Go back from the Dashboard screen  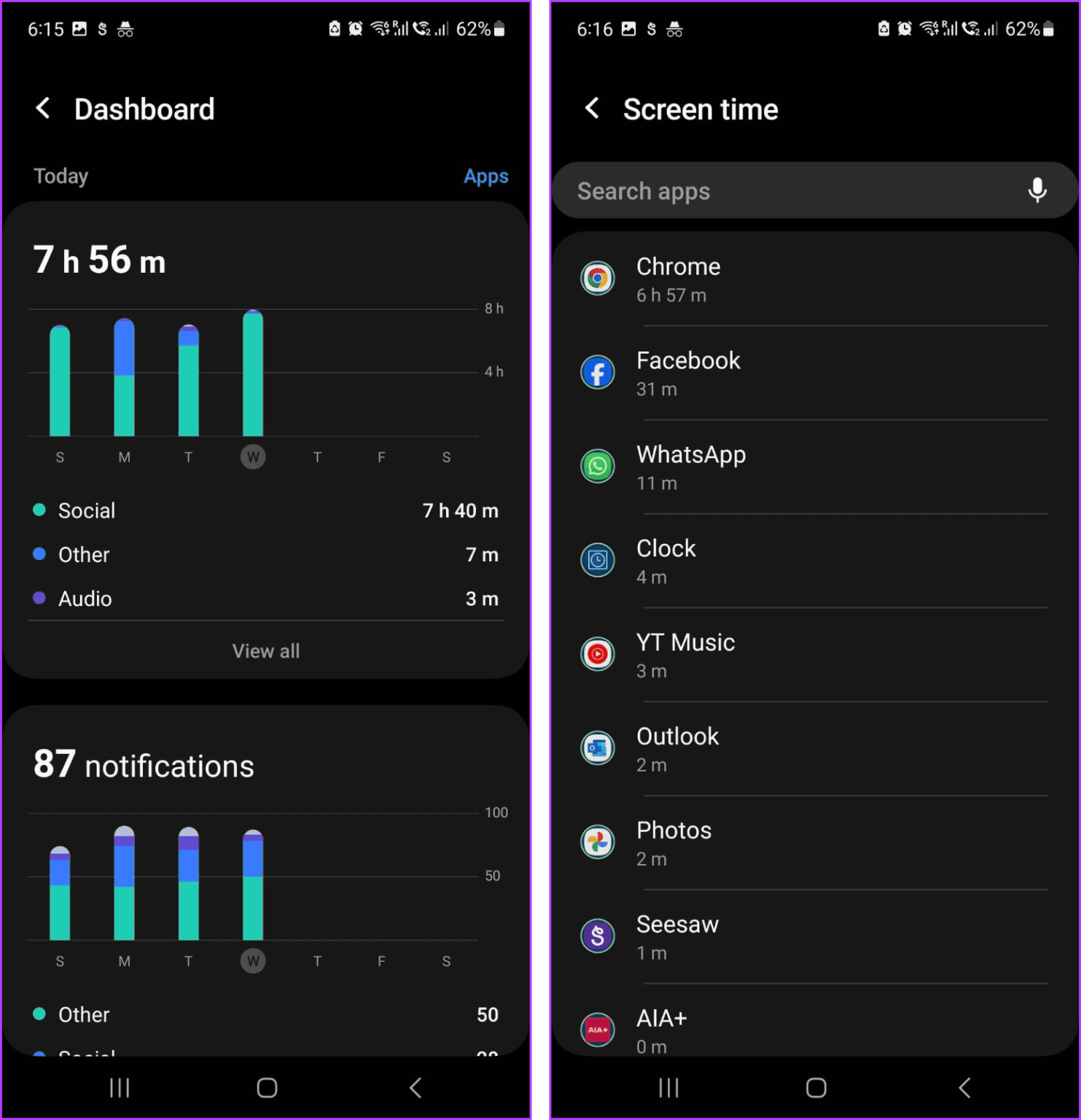point(44,108)
